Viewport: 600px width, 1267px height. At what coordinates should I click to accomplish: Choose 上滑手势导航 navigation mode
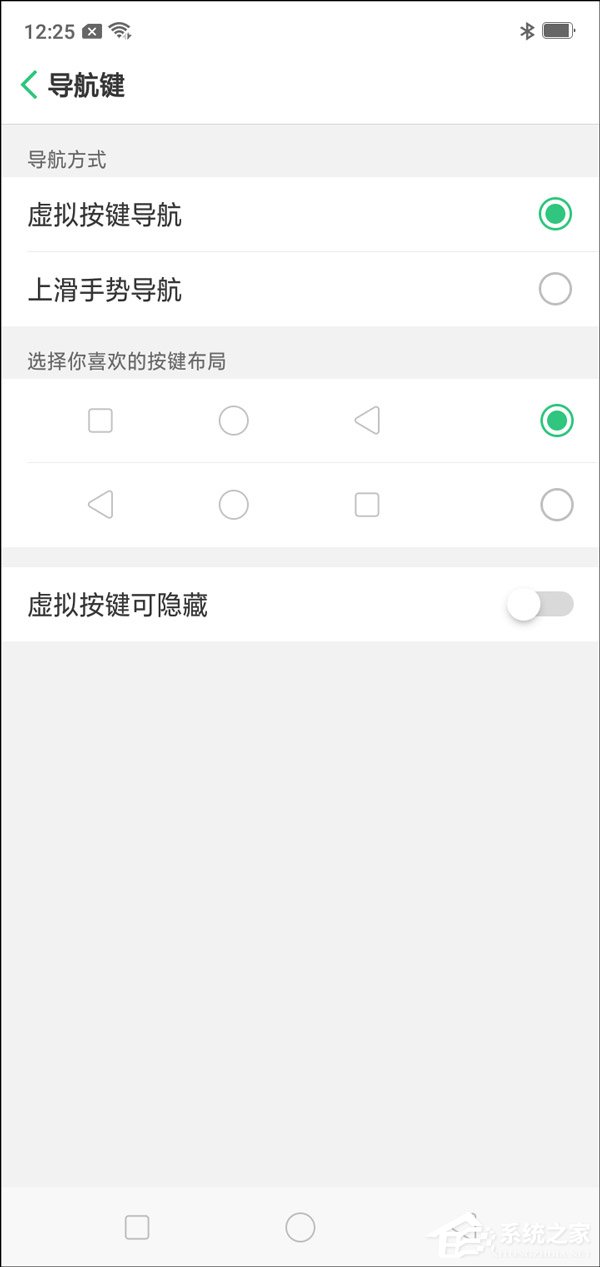pos(555,289)
